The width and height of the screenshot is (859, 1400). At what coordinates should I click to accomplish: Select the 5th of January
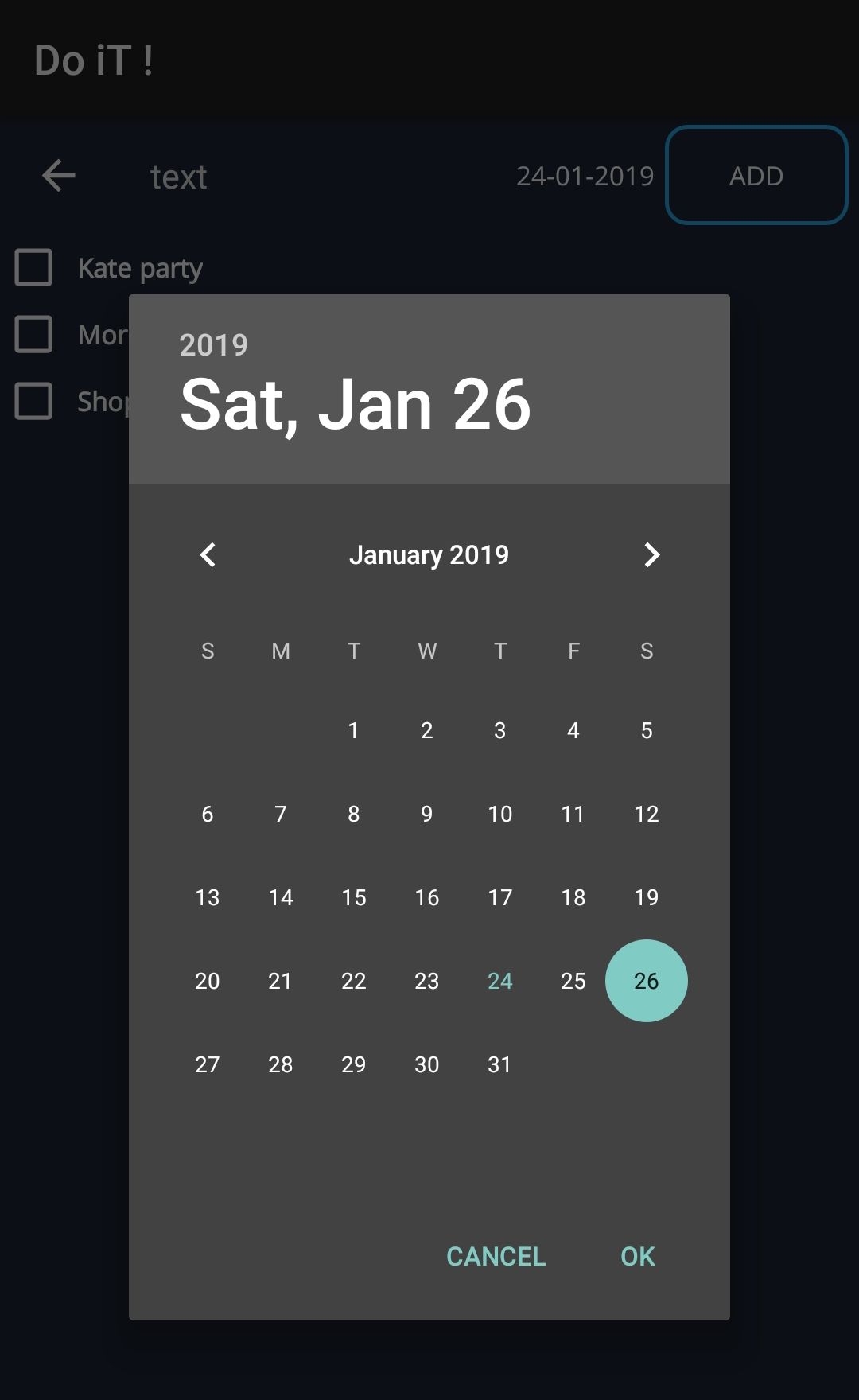coord(647,730)
